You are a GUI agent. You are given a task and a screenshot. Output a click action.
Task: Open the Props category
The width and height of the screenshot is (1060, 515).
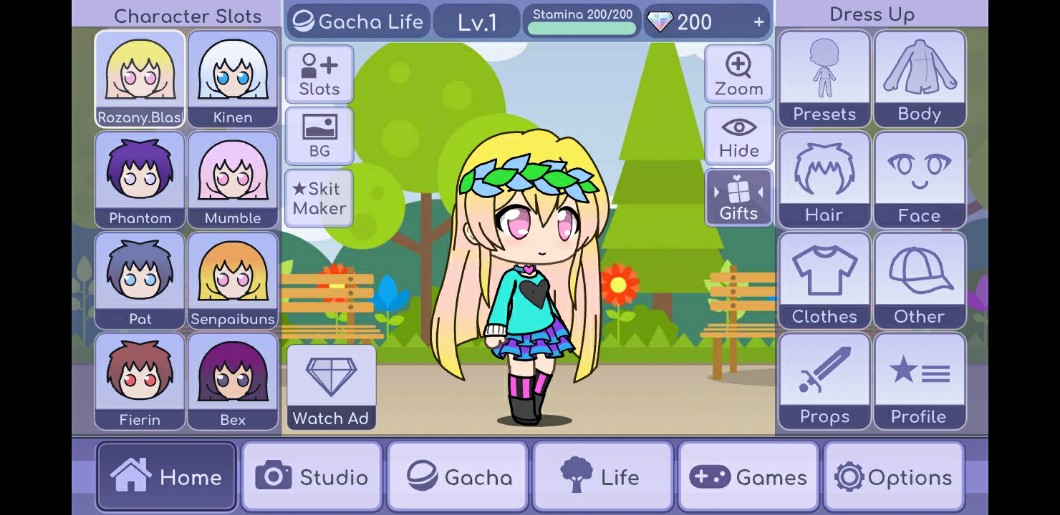coord(824,381)
